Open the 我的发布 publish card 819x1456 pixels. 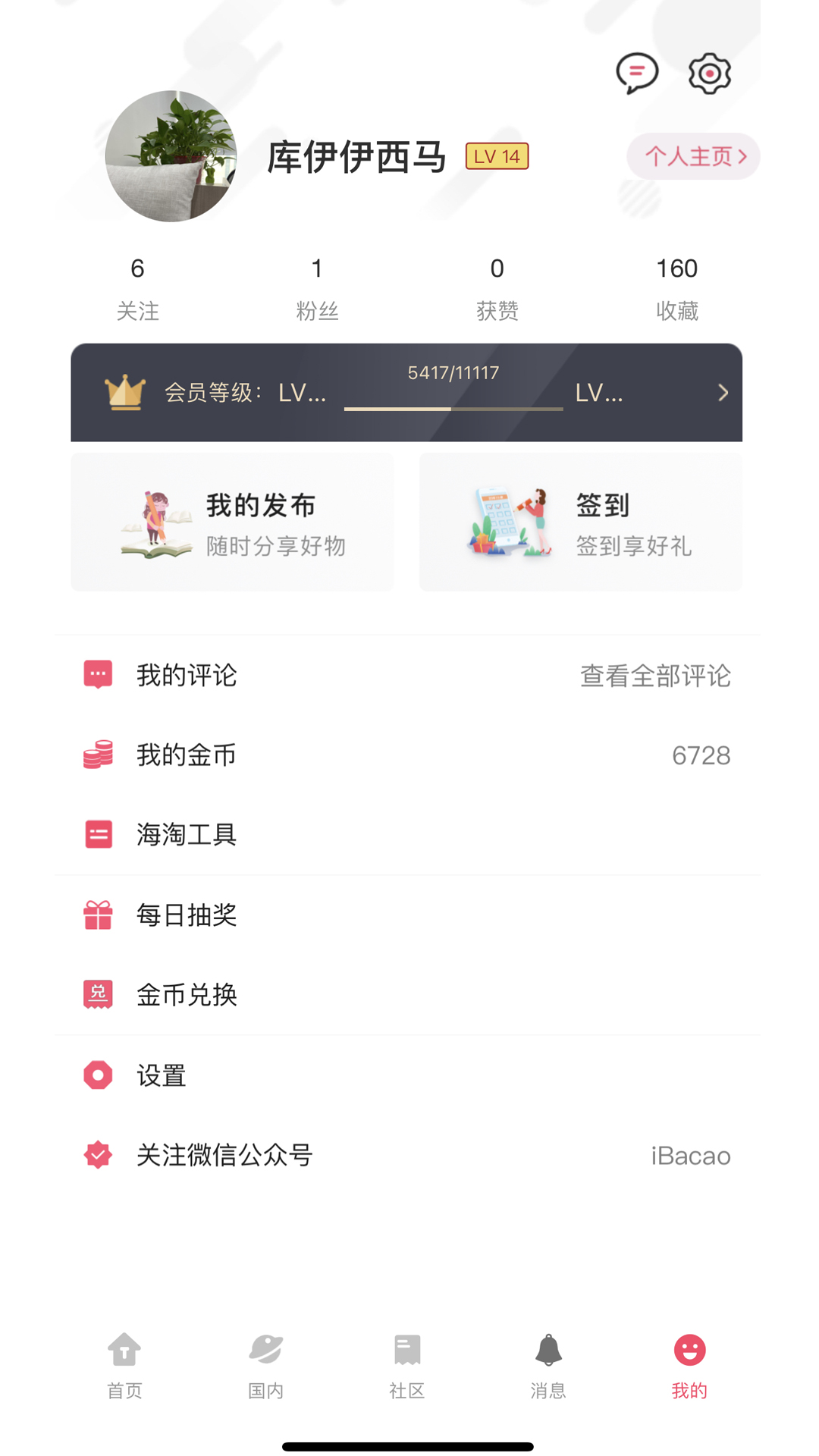[231, 521]
